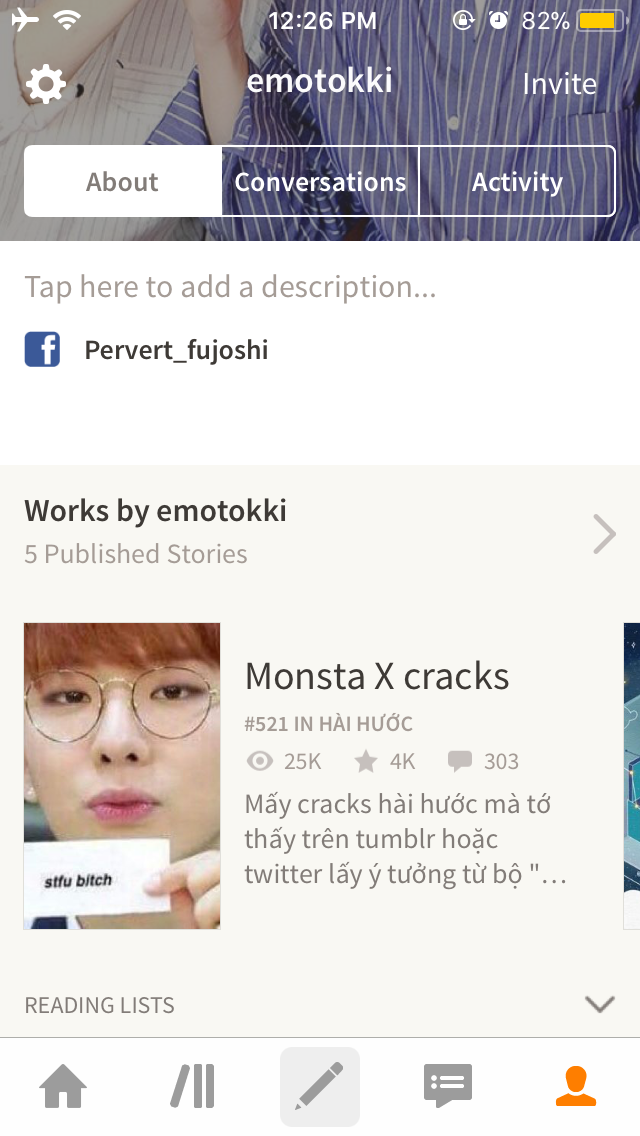
Task: Go to the Home tab
Action: [x=62, y=1086]
